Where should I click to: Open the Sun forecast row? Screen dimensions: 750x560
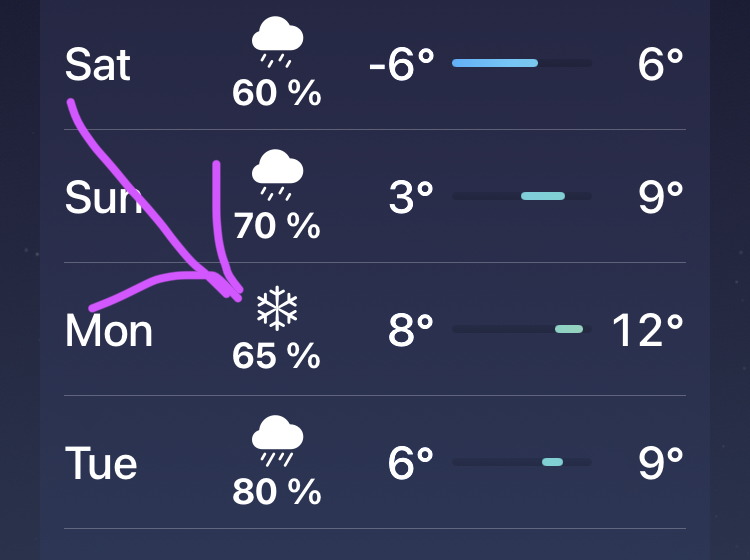[375, 197]
